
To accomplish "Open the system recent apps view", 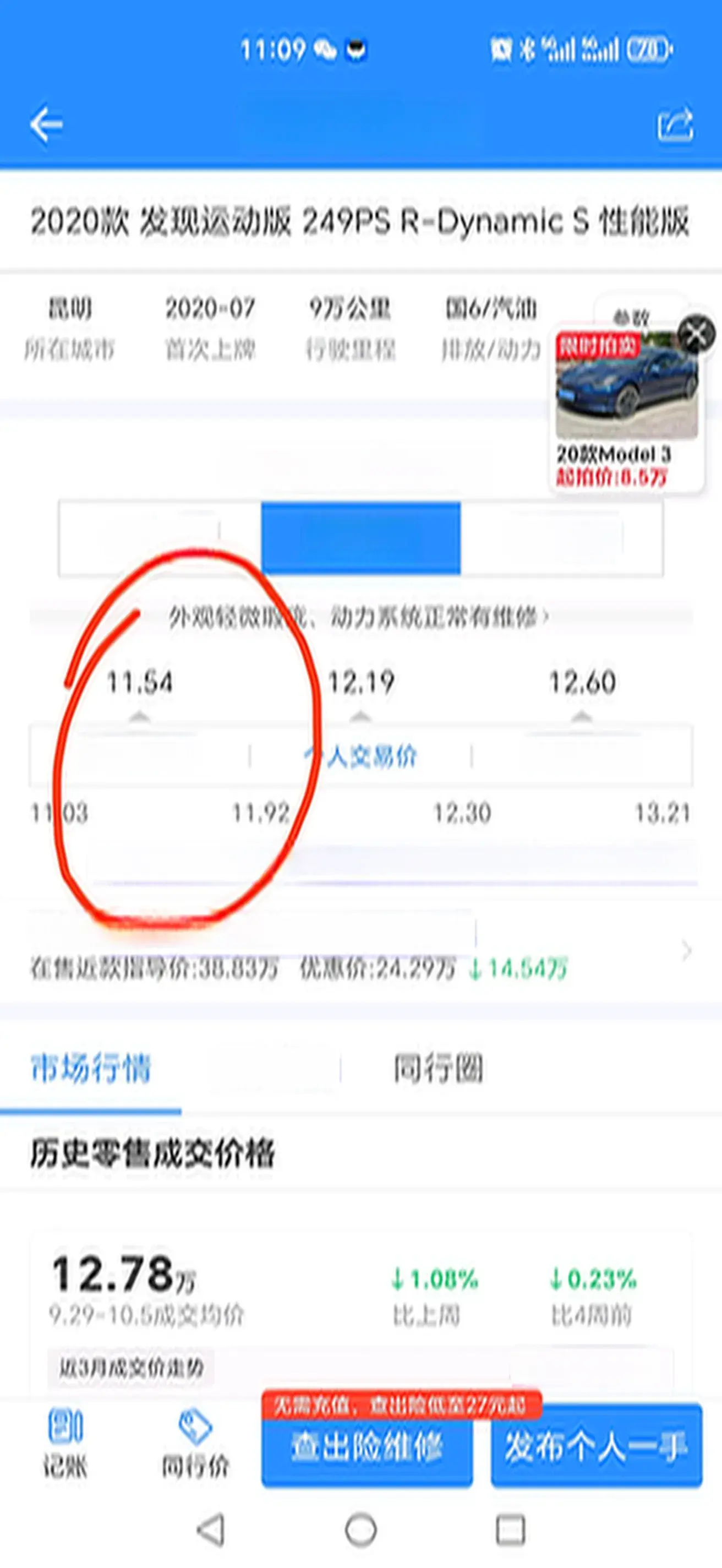I will (510, 1529).
